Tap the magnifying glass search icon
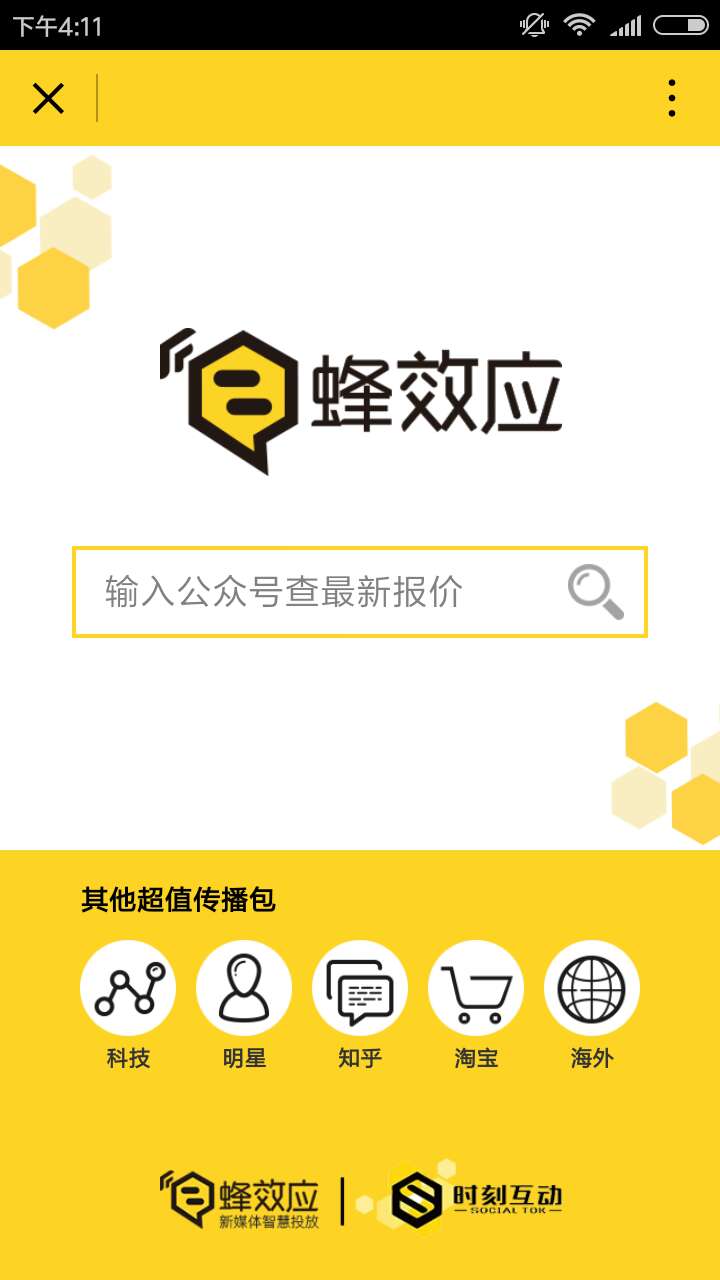The image size is (720, 1280). coord(596,592)
